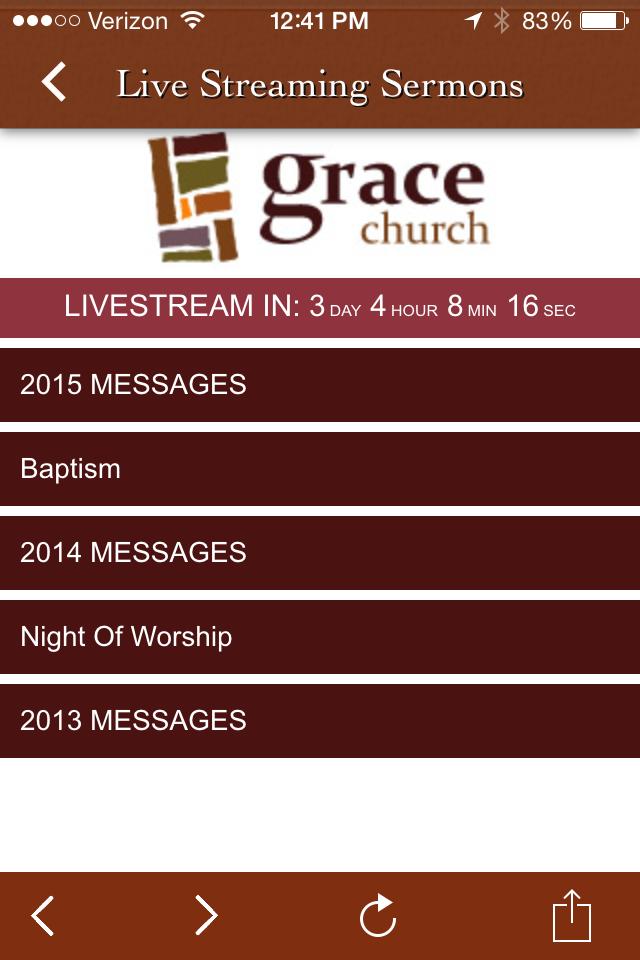Share this page
Image resolution: width=640 pixels, height=960 pixels.
click(572, 914)
